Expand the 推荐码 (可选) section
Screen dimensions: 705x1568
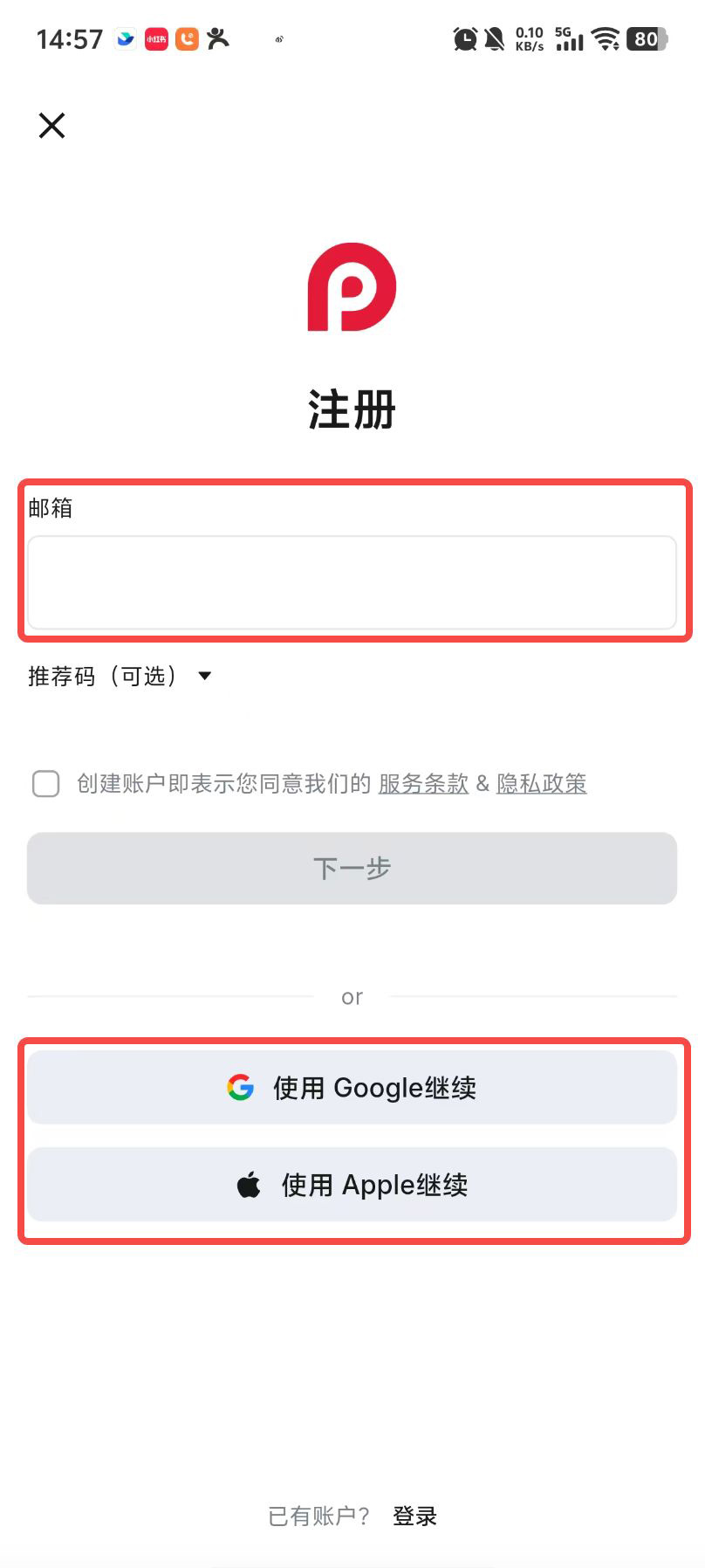click(120, 676)
